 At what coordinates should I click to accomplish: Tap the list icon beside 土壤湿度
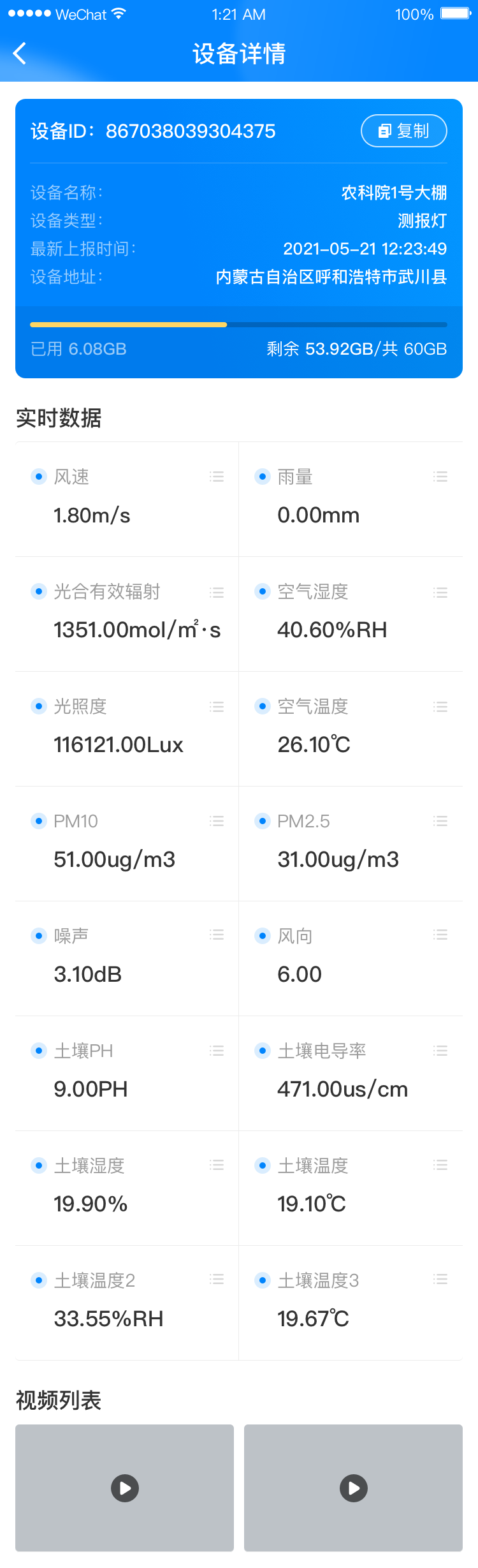click(x=217, y=1165)
